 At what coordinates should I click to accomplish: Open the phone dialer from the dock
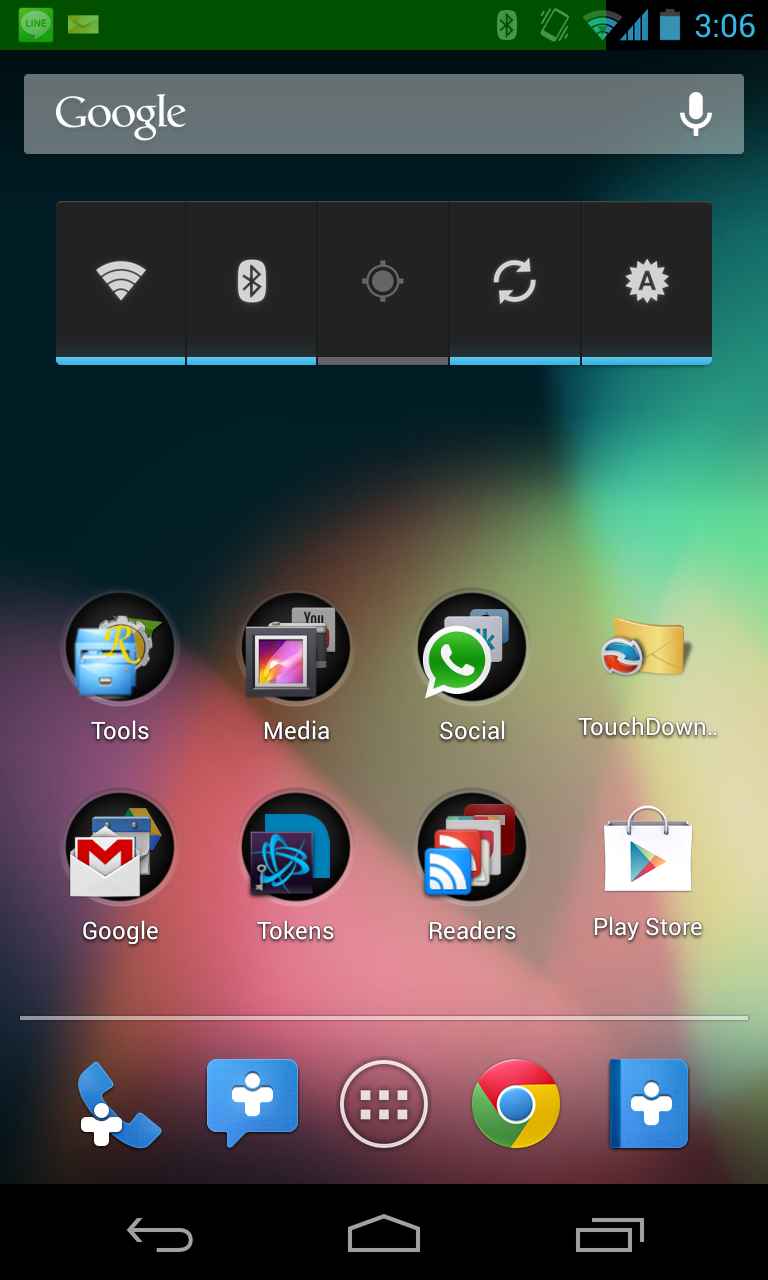click(120, 1104)
